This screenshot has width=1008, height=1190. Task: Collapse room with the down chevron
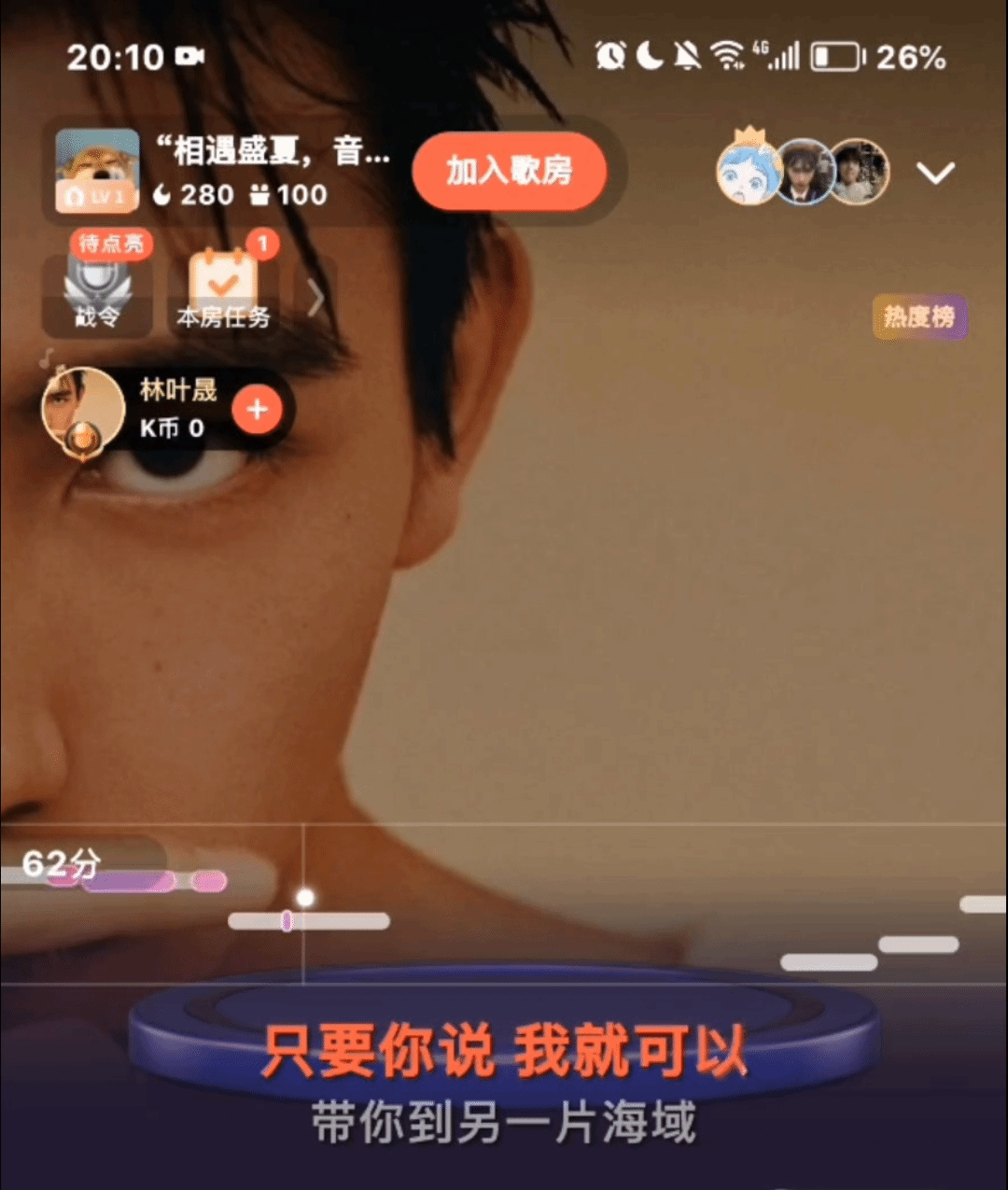pyautogui.click(x=935, y=173)
